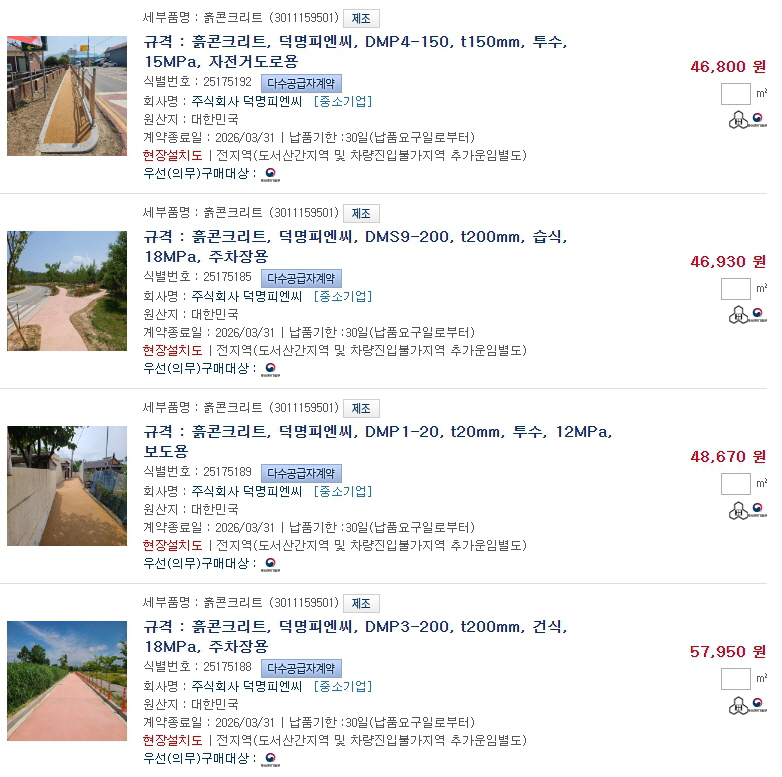
Task: Focus quantity field for the 46,930 원 item
Action: coord(735,289)
